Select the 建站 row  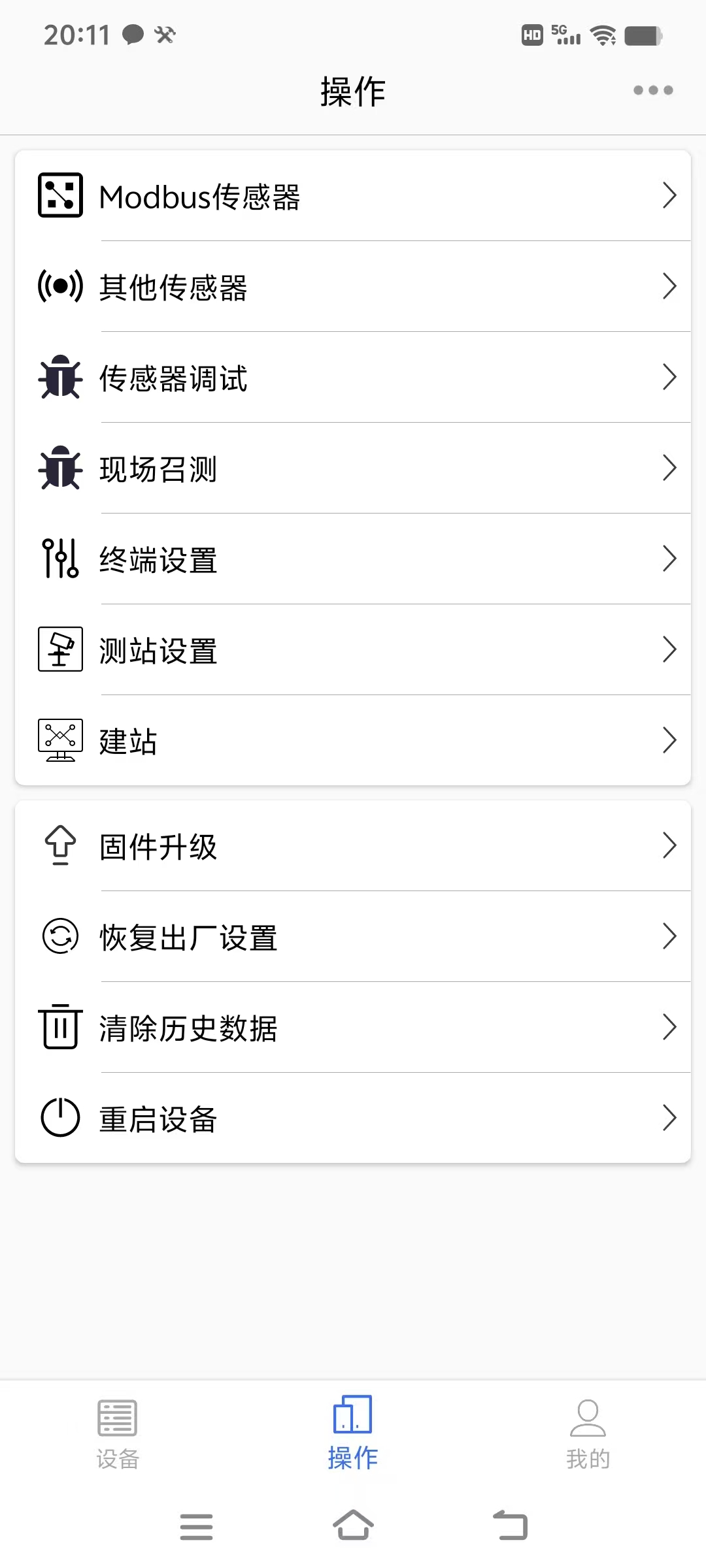tap(353, 741)
